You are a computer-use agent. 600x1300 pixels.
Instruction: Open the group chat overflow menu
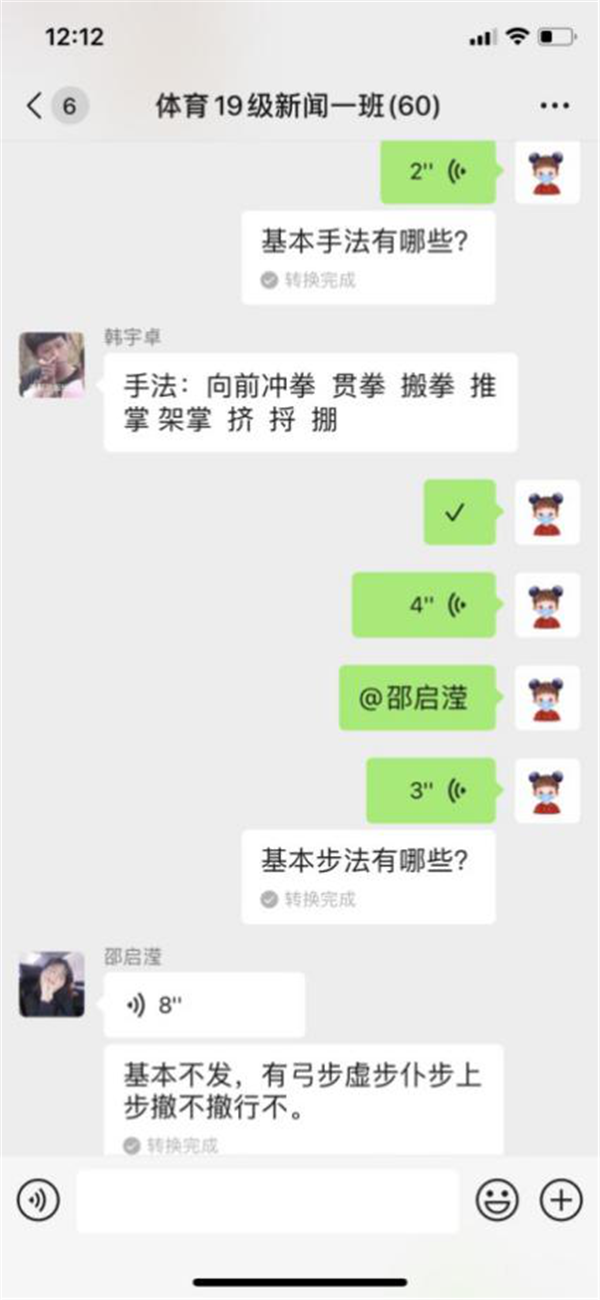[x=554, y=106]
